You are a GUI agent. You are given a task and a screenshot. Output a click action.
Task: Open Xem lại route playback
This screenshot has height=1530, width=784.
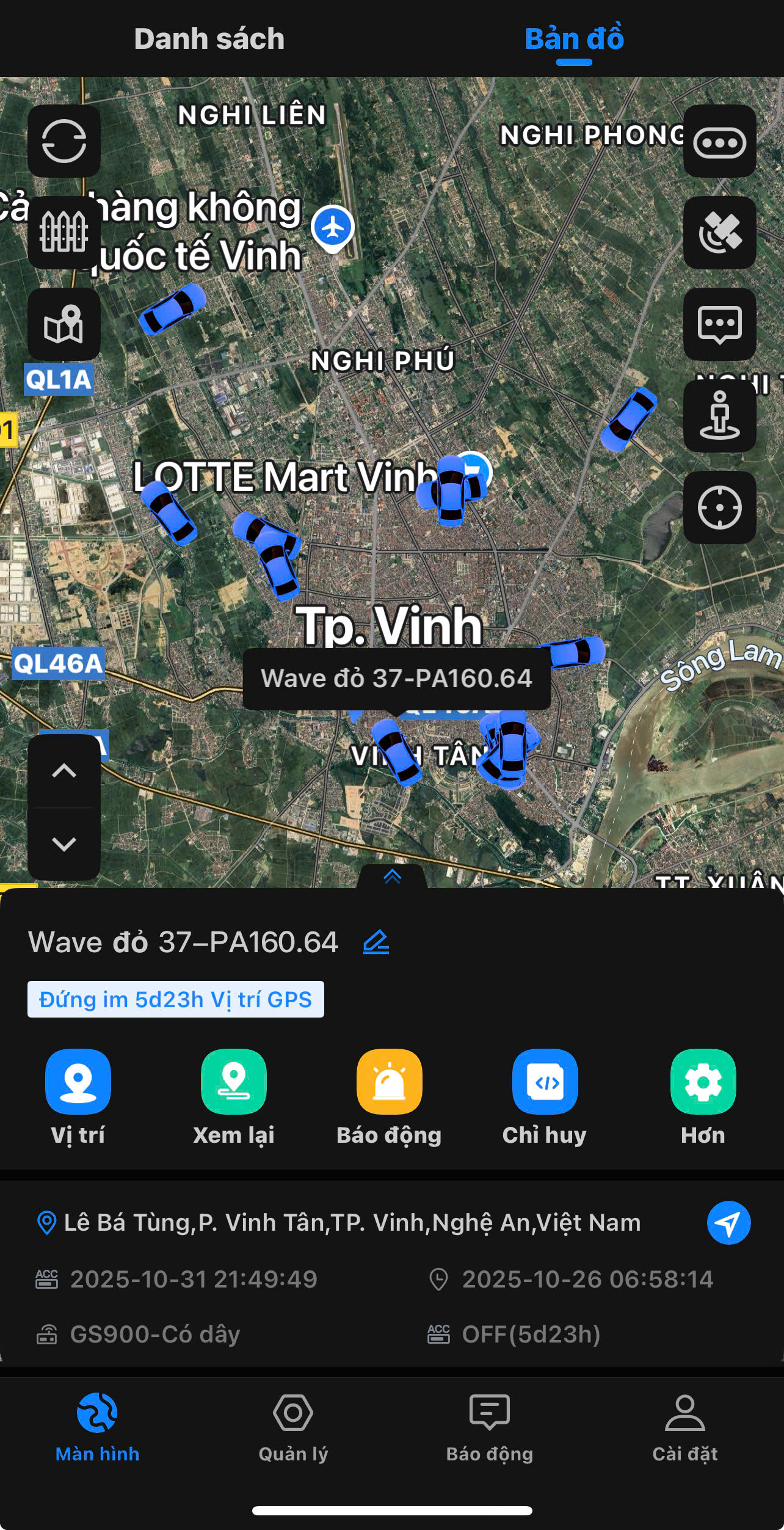click(x=234, y=1082)
